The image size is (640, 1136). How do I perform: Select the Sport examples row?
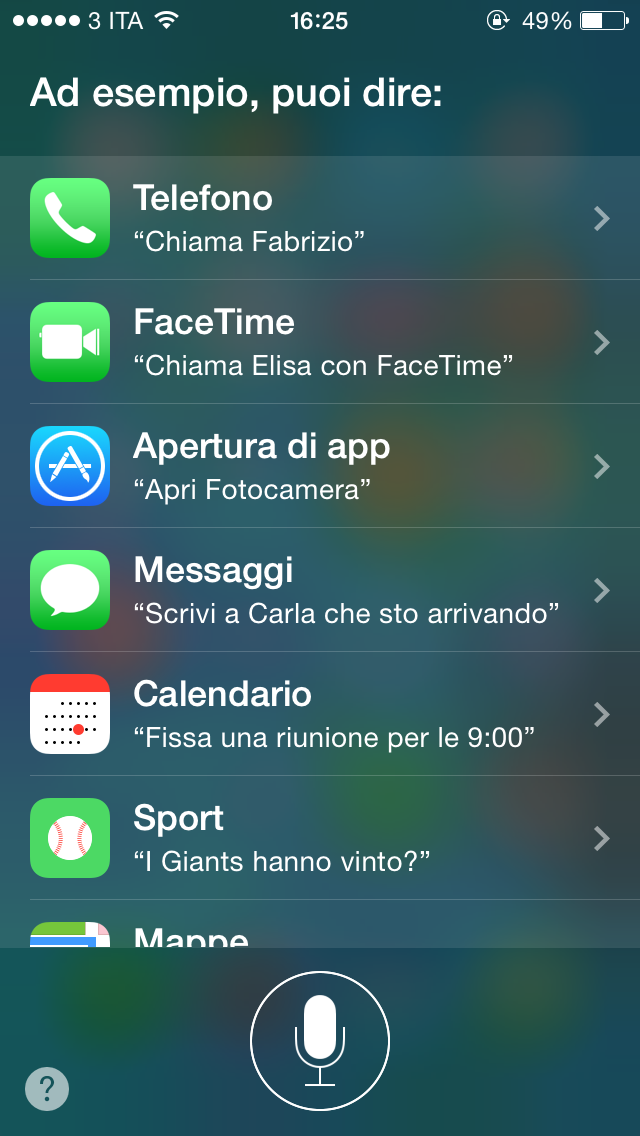pos(320,838)
